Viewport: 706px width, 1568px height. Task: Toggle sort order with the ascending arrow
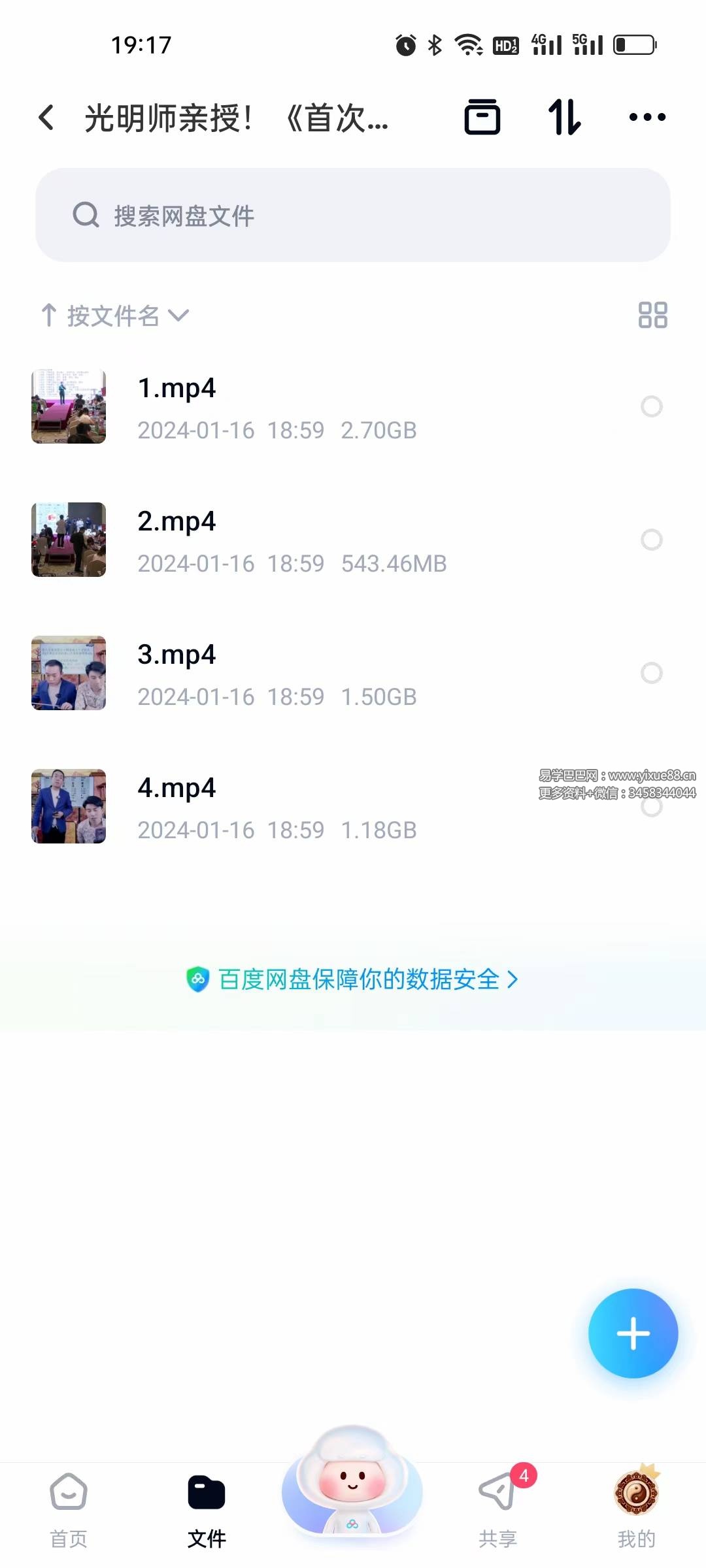click(x=49, y=316)
